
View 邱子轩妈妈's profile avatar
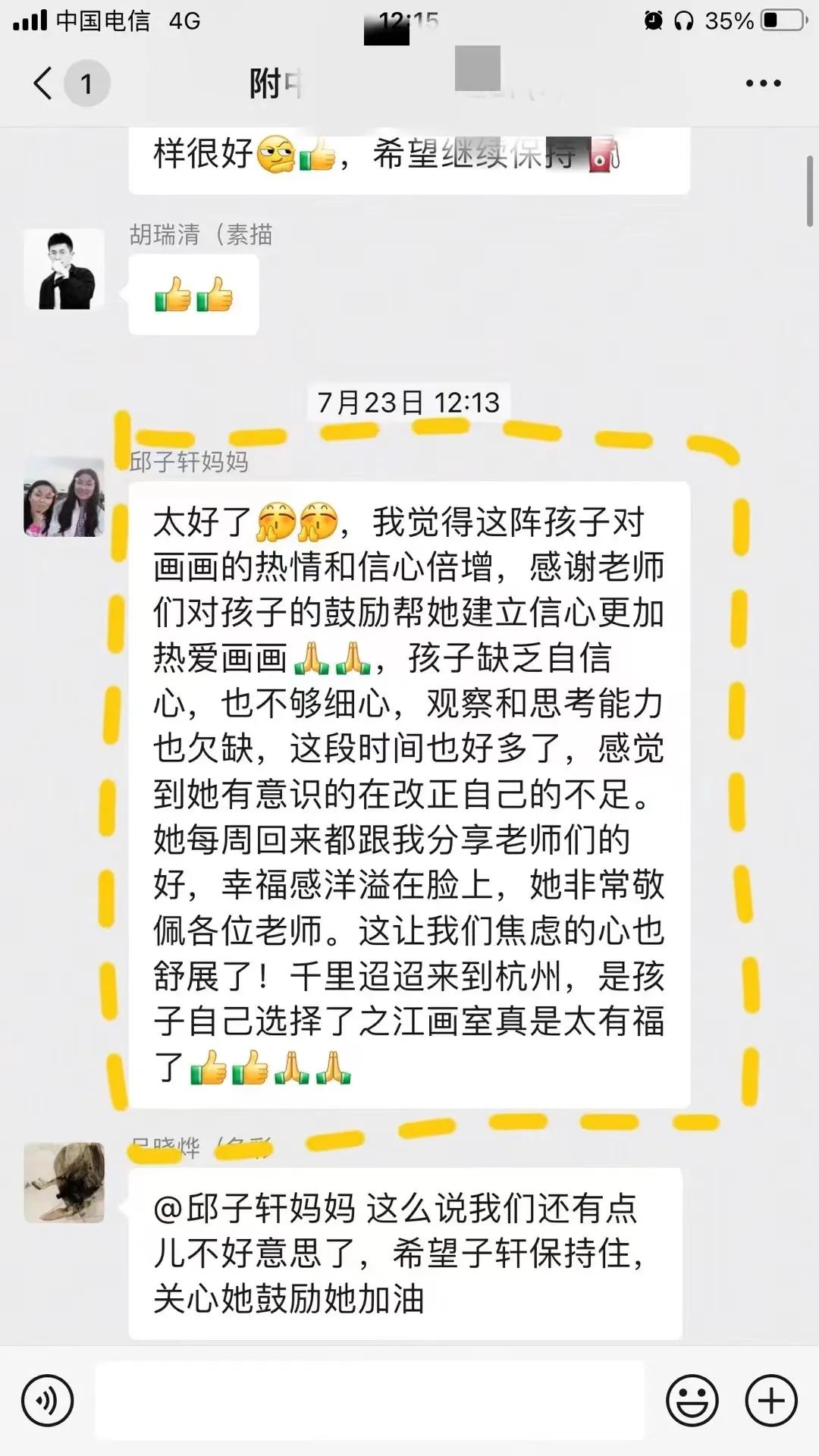(x=64, y=497)
